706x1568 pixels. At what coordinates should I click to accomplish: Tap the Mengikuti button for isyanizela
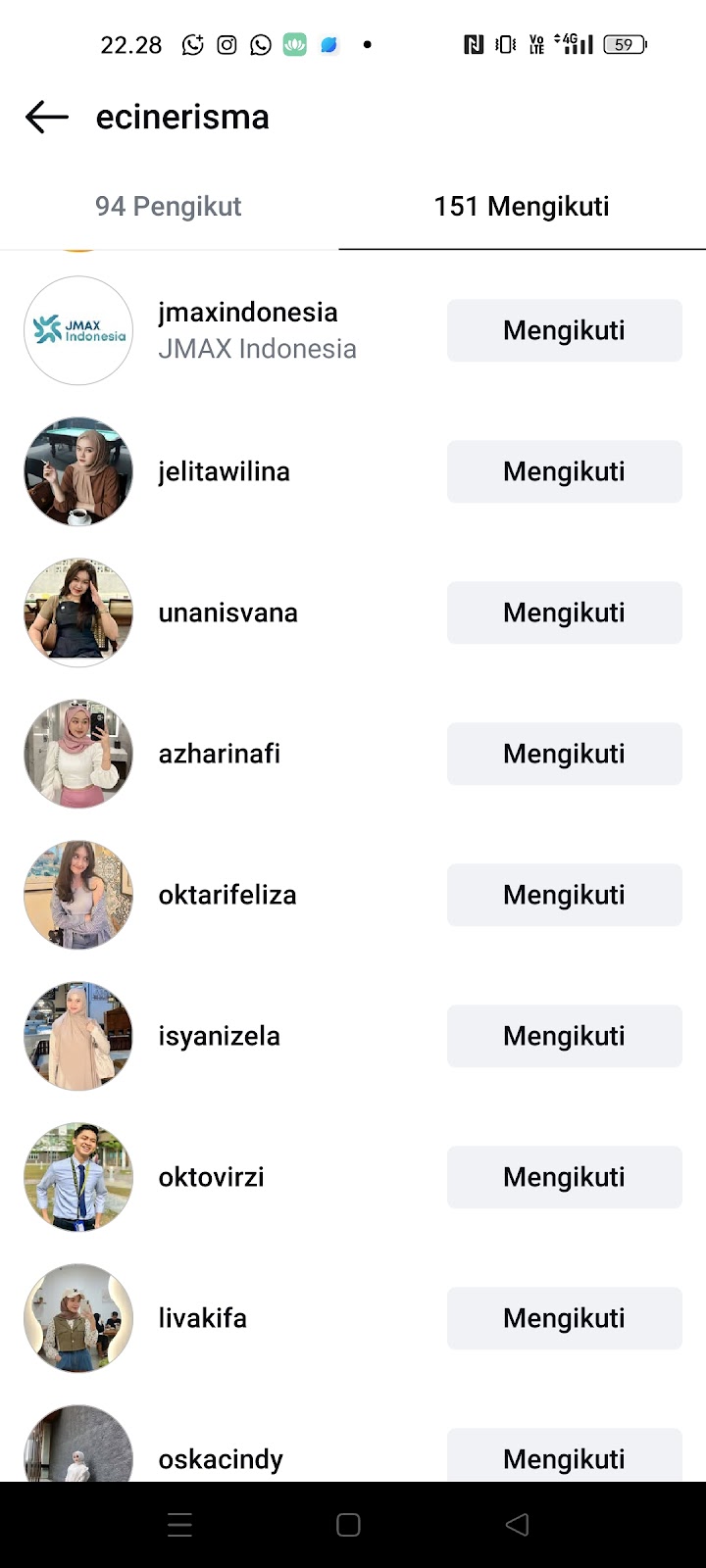(564, 1036)
